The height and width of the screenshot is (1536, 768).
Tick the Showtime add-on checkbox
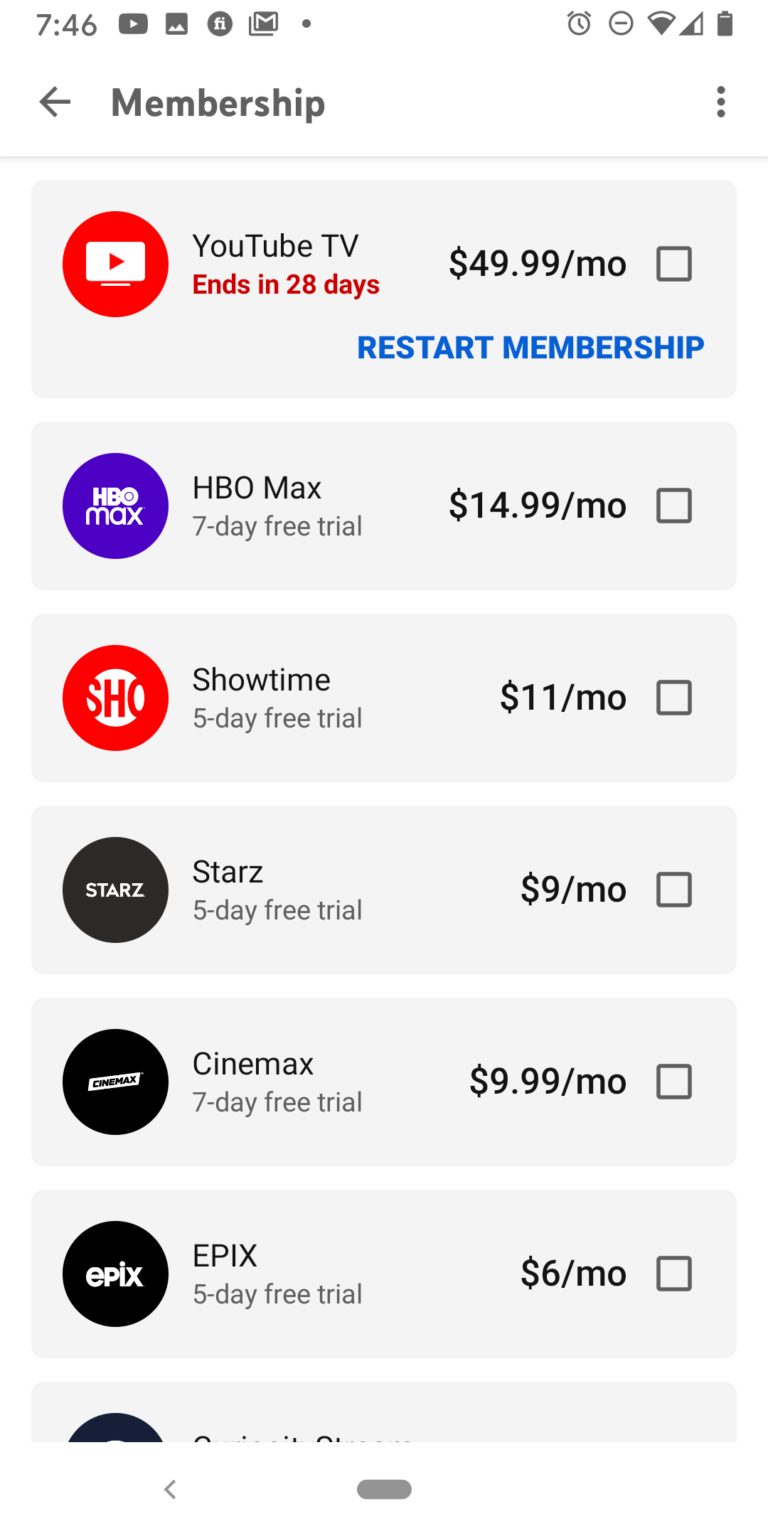click(673, 698)
